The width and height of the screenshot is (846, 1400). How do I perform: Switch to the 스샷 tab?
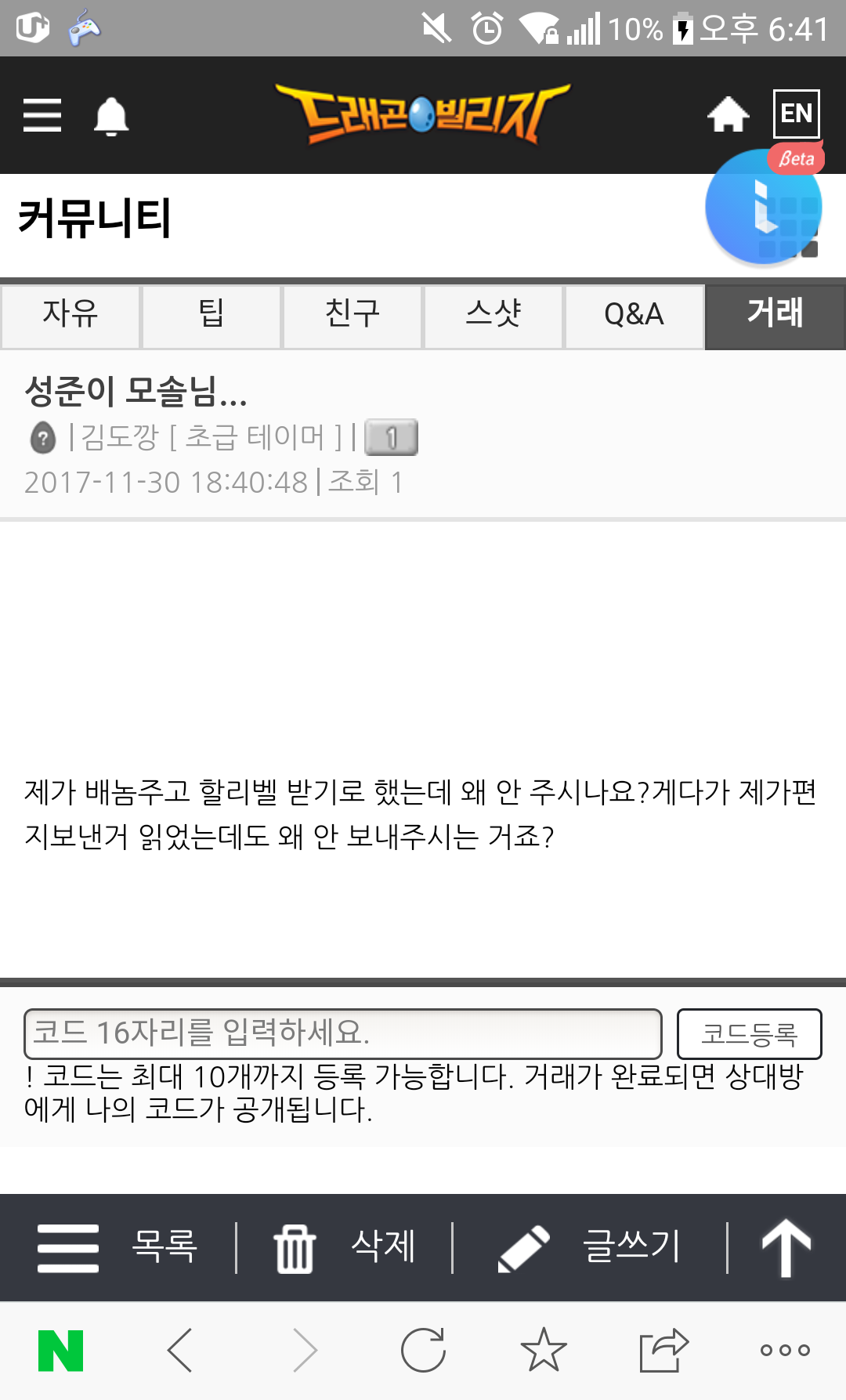click(x=493, y=315)
